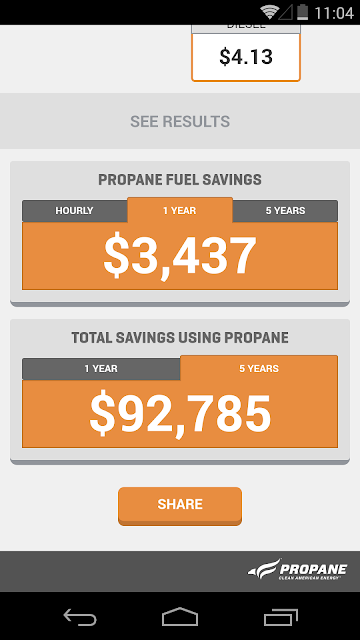This screenshot has height=640, width=360.
Task: Switch fuel savings to the Hourly tab
Action: tap(74, 211)
